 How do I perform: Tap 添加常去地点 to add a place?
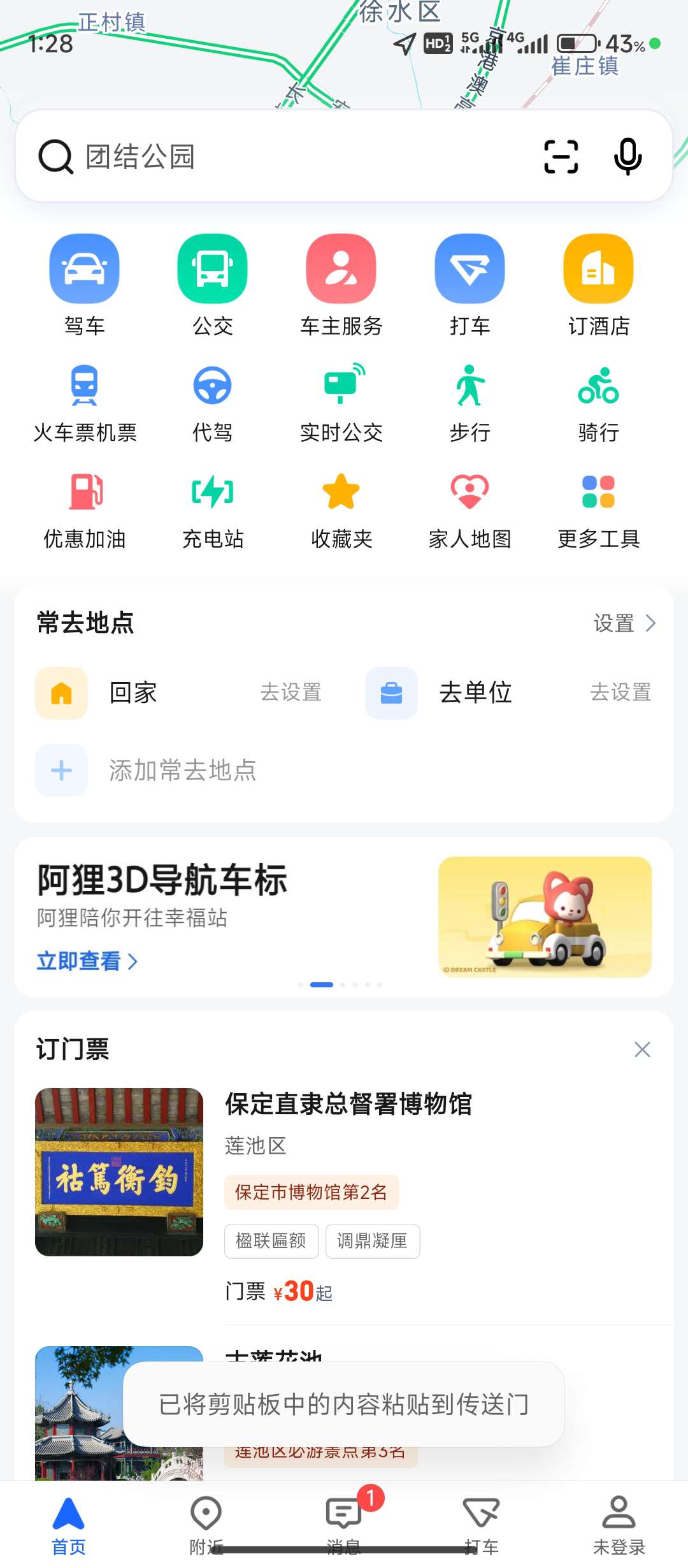click(182, 771)
